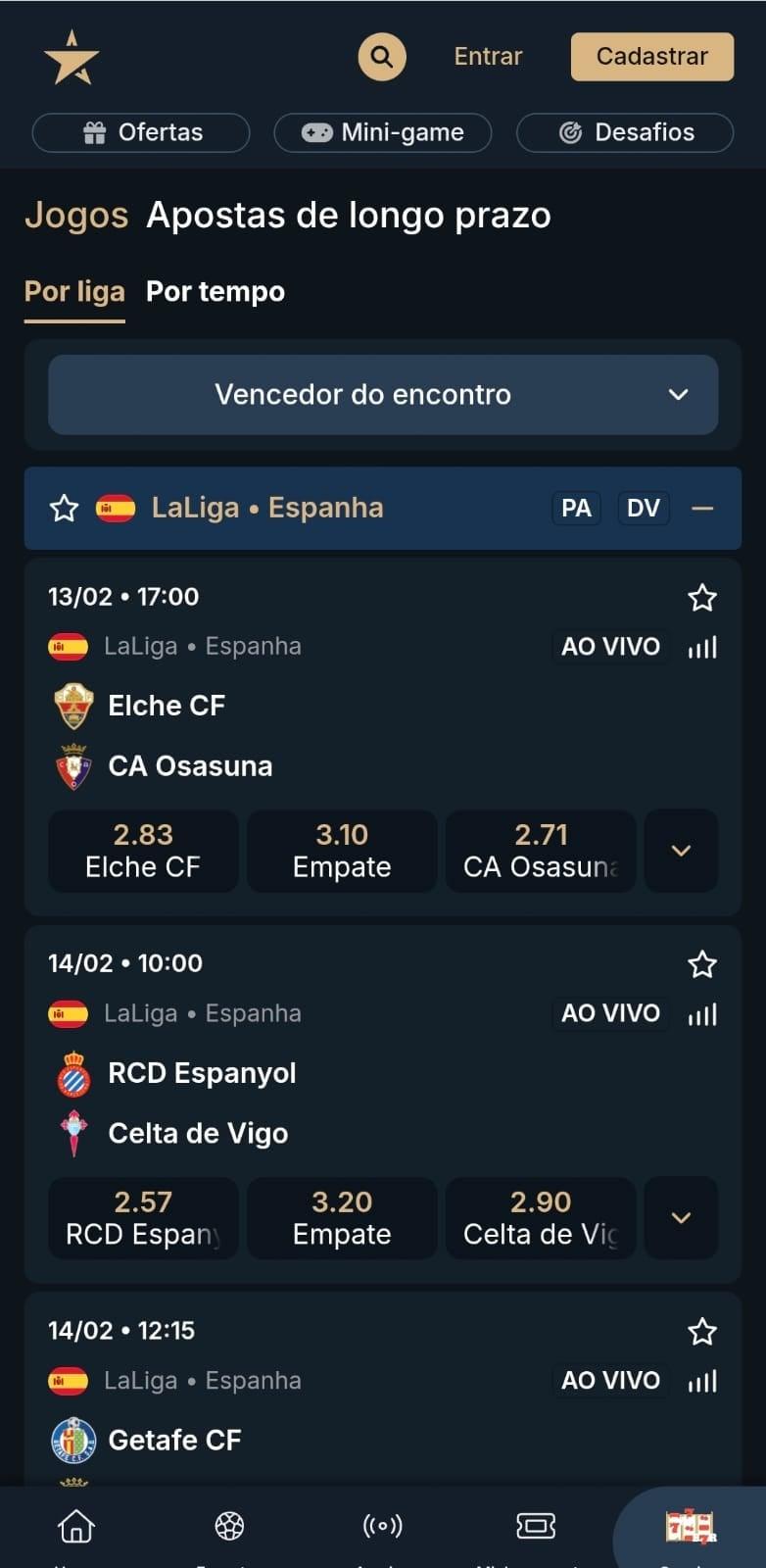The image size is (766, 1568).
Task: Open the search icon at top
Action: click(x=381, y=56)
